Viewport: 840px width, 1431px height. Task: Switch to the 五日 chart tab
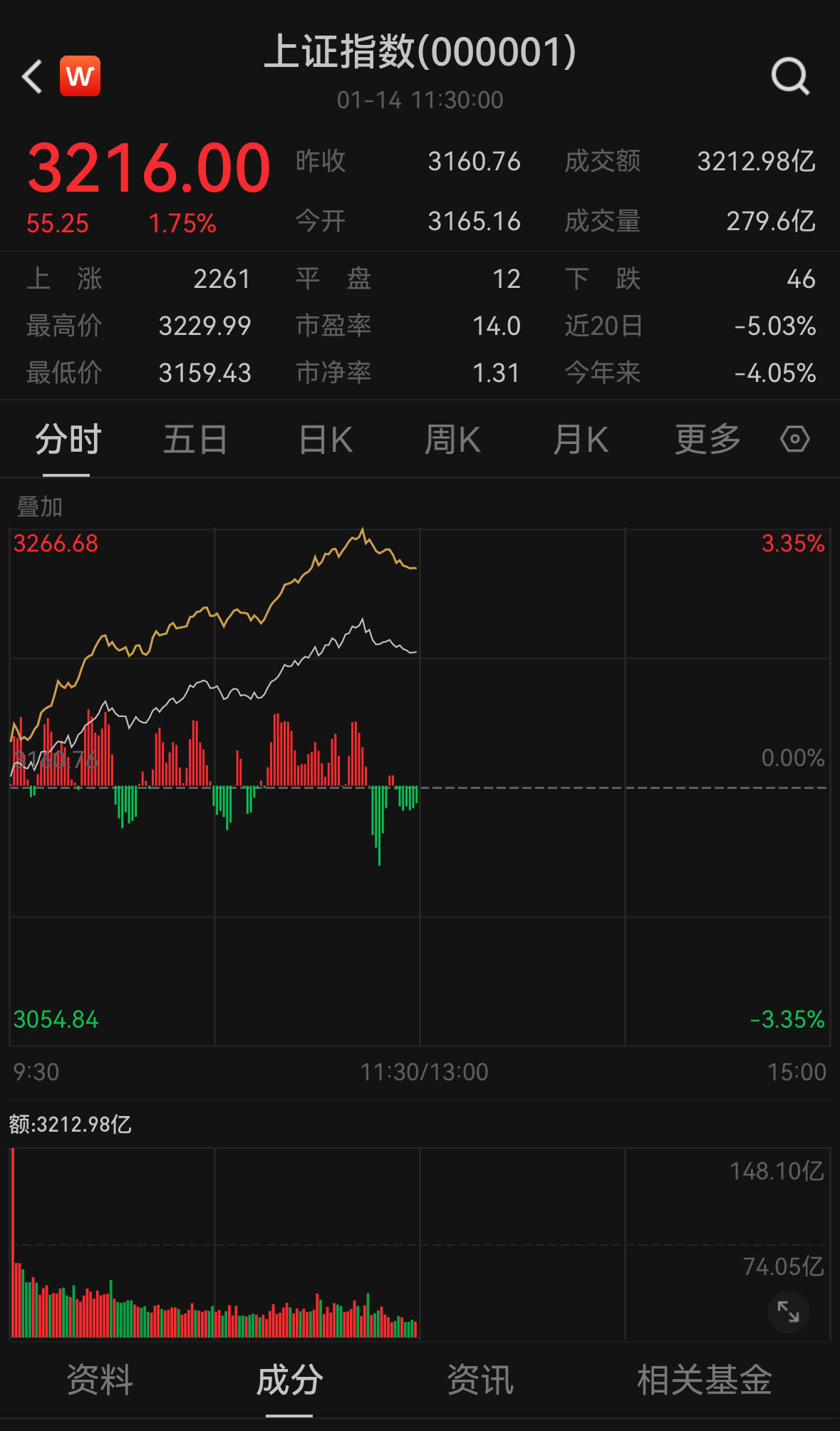coord(195,439)
